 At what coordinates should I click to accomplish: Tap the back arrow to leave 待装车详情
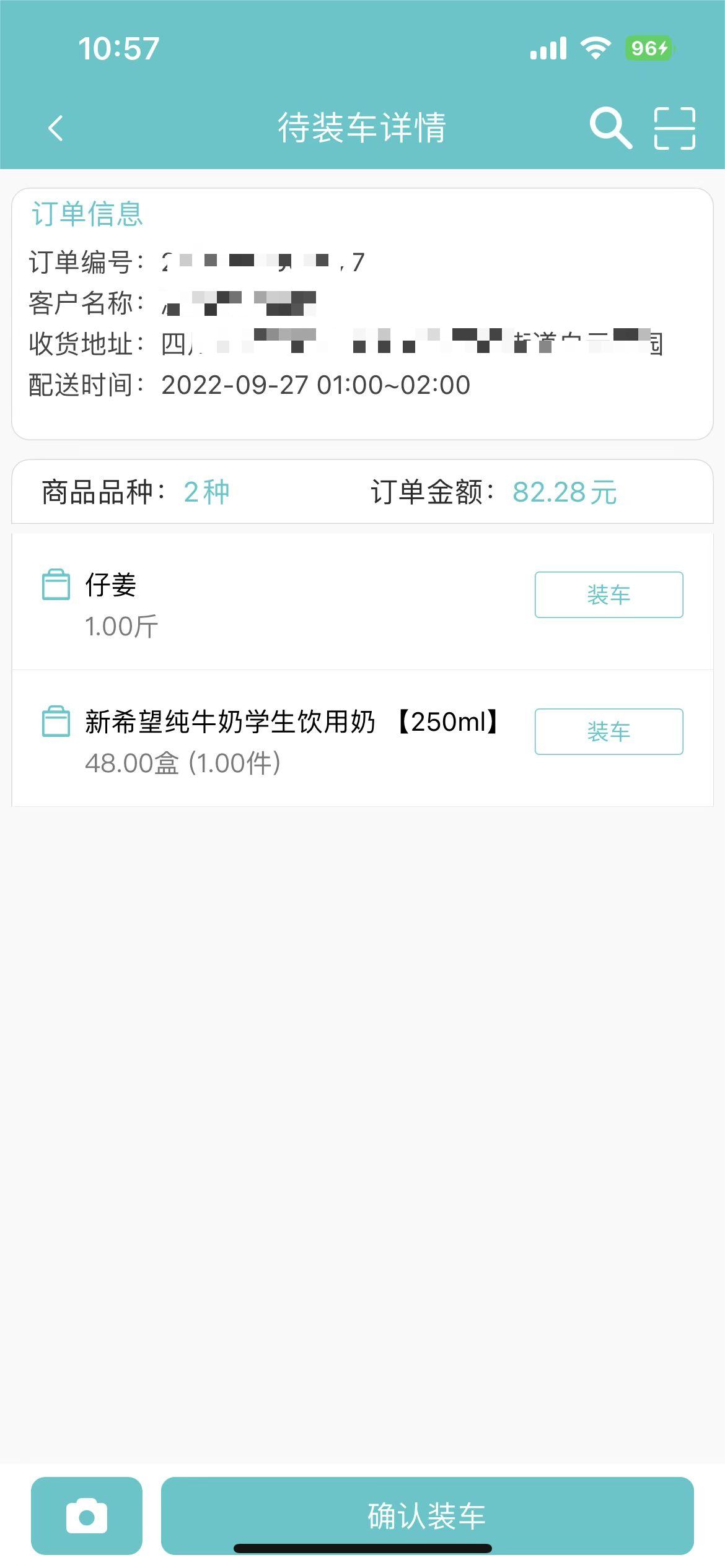click(55, 128)
